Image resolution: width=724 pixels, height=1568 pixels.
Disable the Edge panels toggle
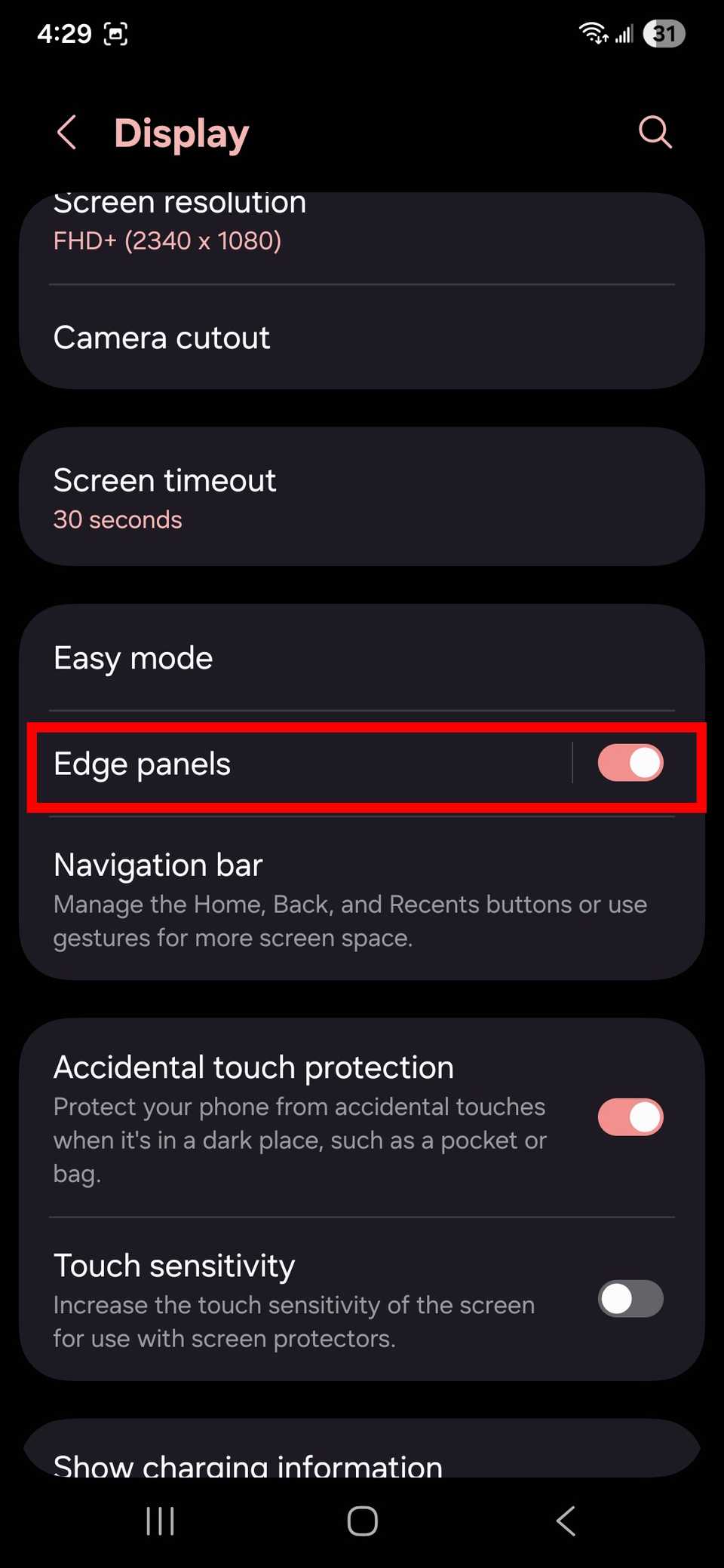(x=630, y=763)
